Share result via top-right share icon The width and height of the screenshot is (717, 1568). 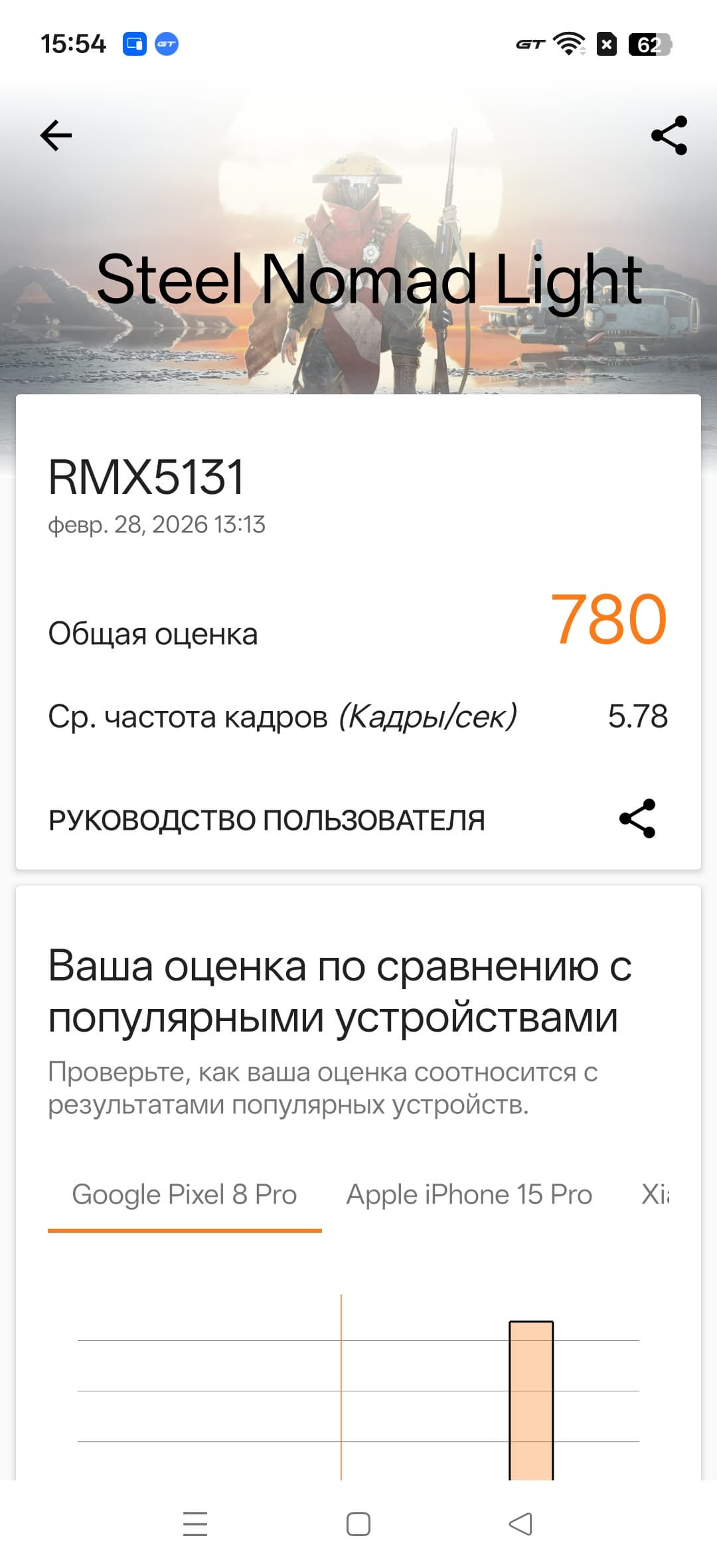click(669, 135)
